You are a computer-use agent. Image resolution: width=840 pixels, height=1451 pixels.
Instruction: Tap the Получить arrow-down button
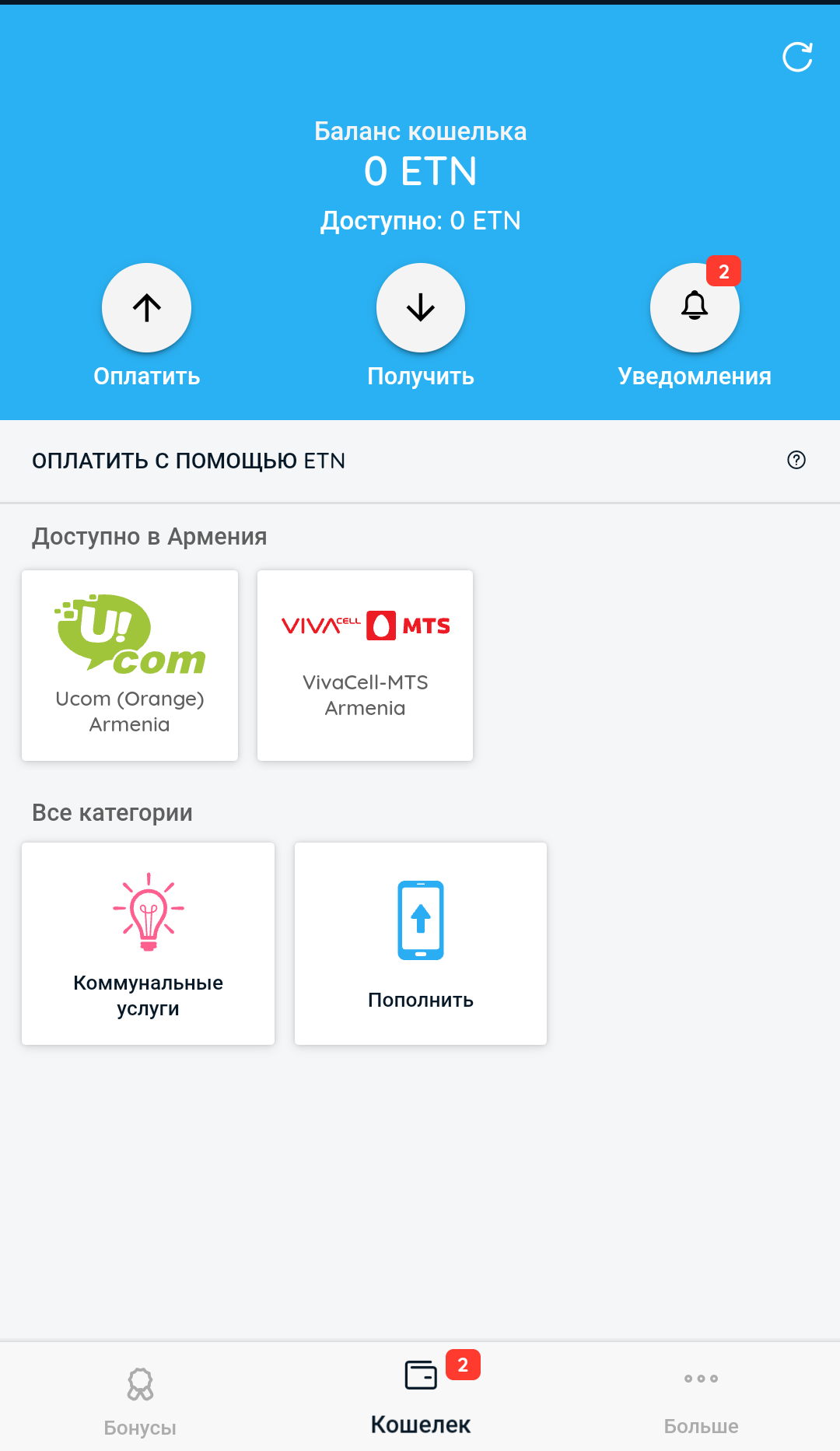coord(421,308)
